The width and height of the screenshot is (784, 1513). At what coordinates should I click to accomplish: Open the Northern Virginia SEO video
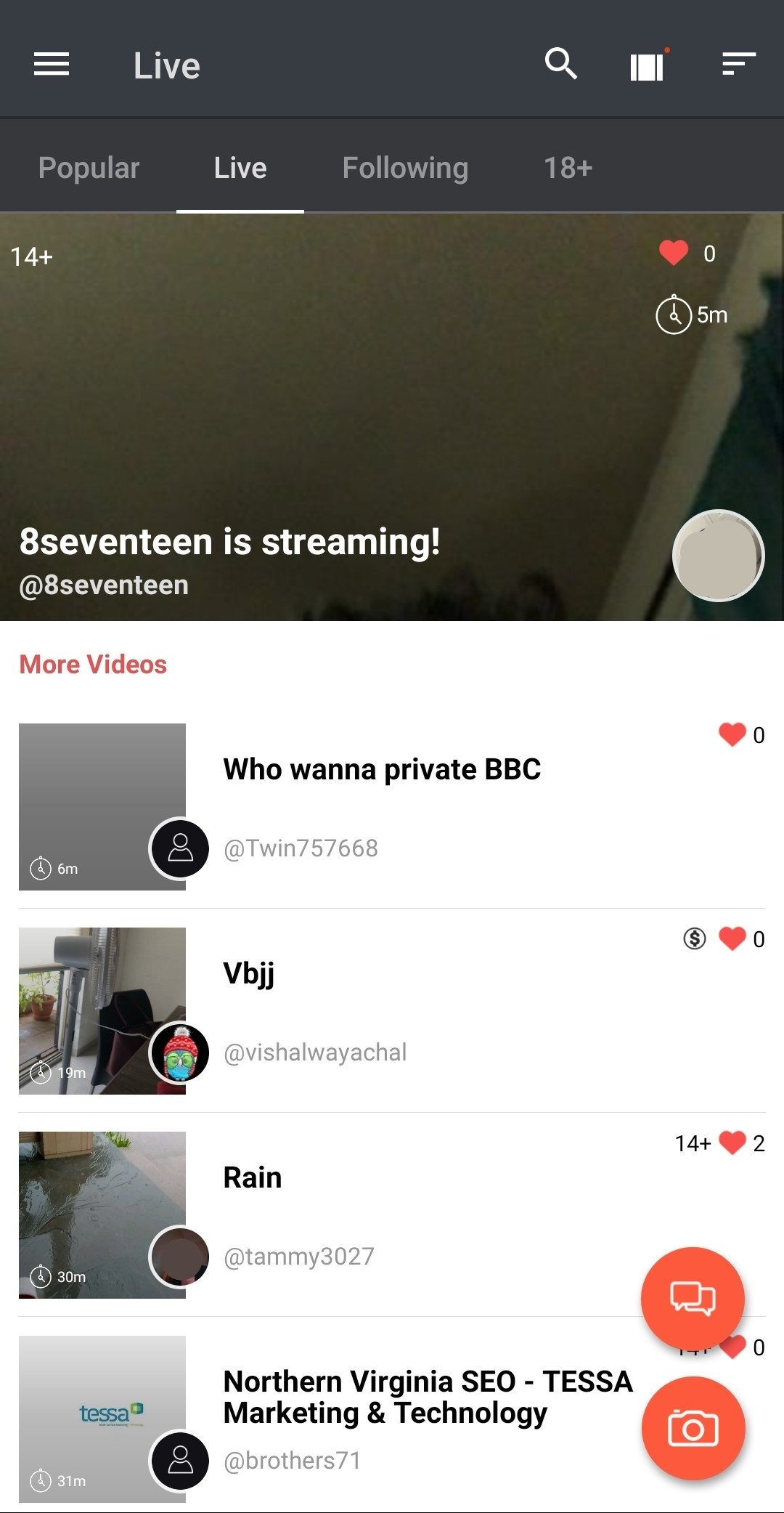pos(427,1397)
